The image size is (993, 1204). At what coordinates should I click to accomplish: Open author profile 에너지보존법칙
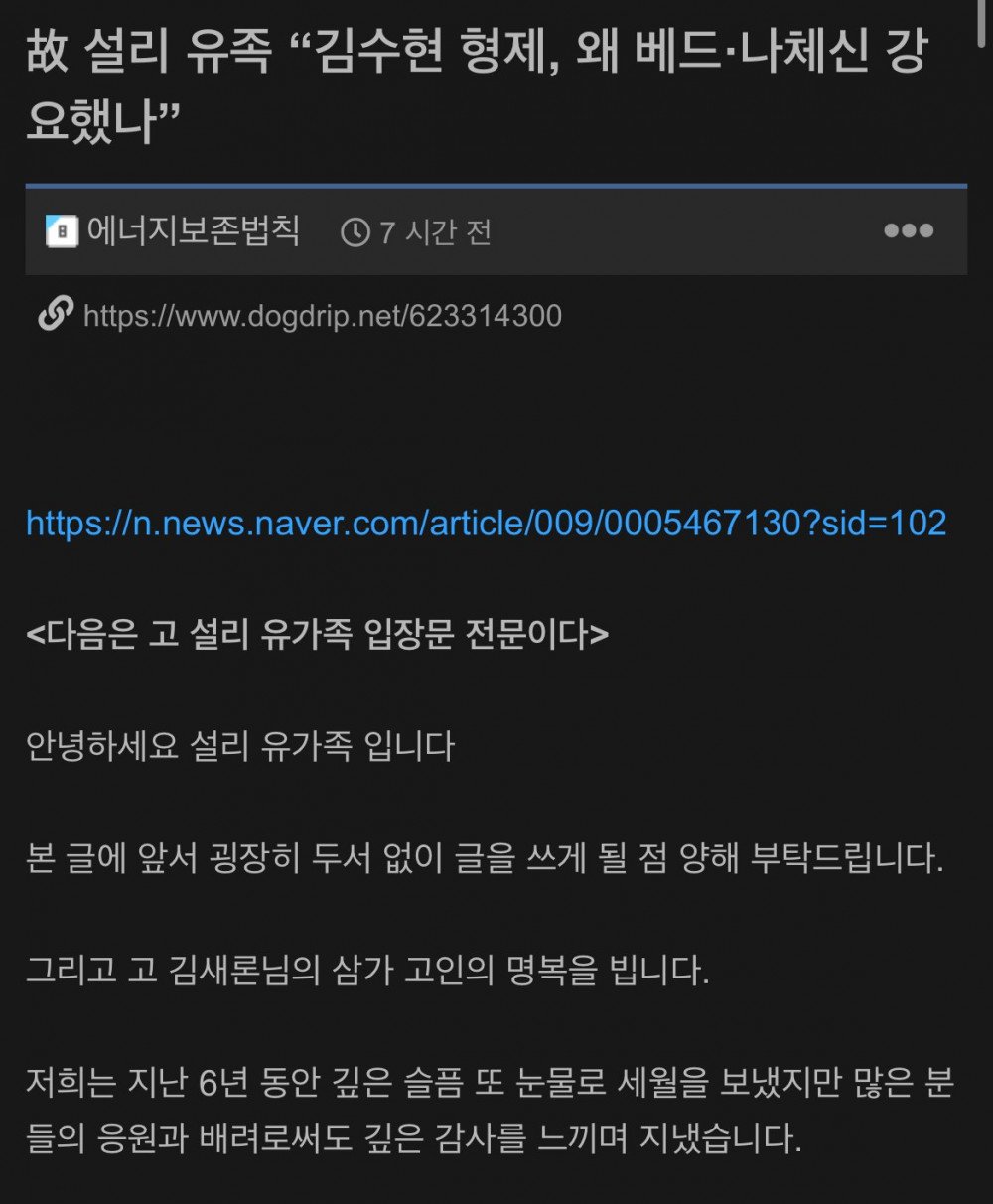193,231
